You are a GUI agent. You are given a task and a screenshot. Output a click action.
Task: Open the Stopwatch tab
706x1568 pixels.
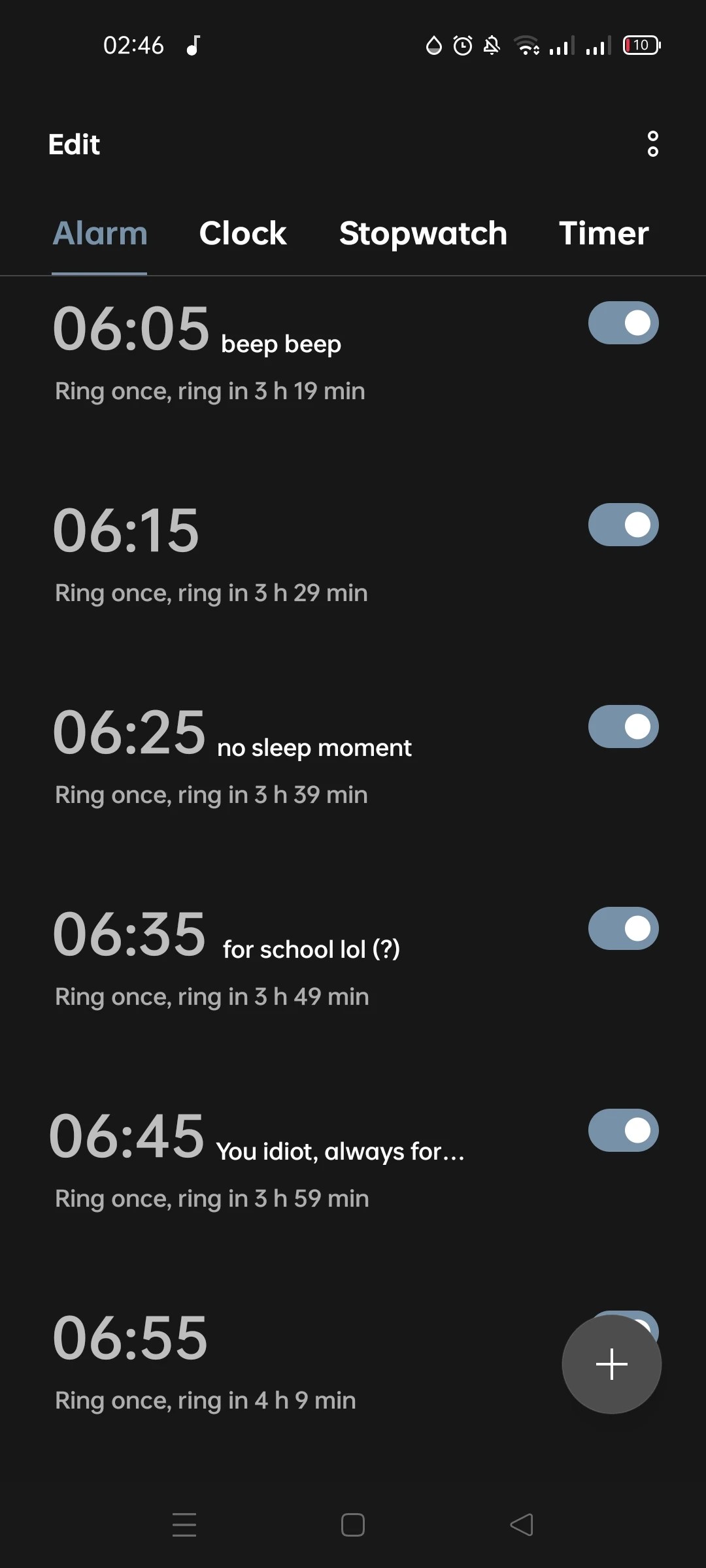[422, 233]
